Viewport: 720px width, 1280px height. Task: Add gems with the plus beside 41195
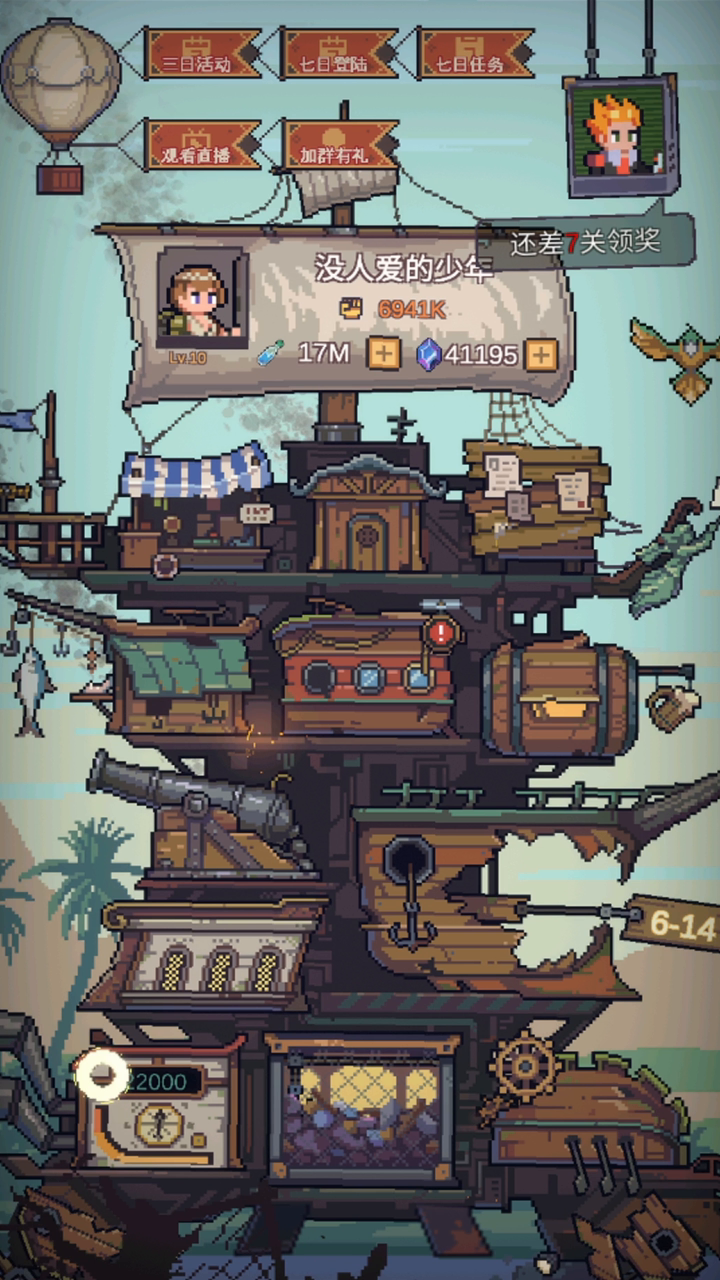coord(541,354)
